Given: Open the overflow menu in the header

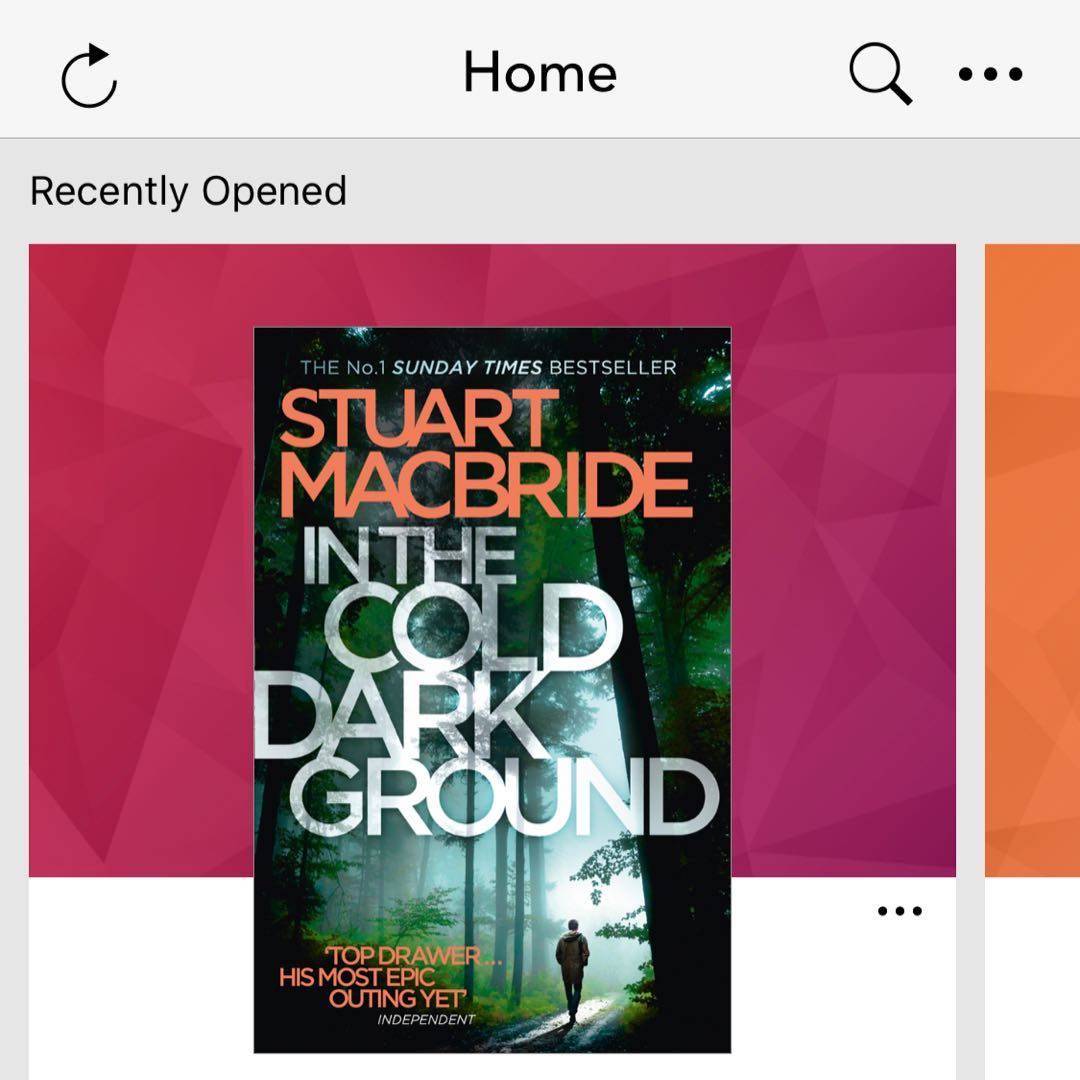Looking at the screenshot, I should (990, 74).
